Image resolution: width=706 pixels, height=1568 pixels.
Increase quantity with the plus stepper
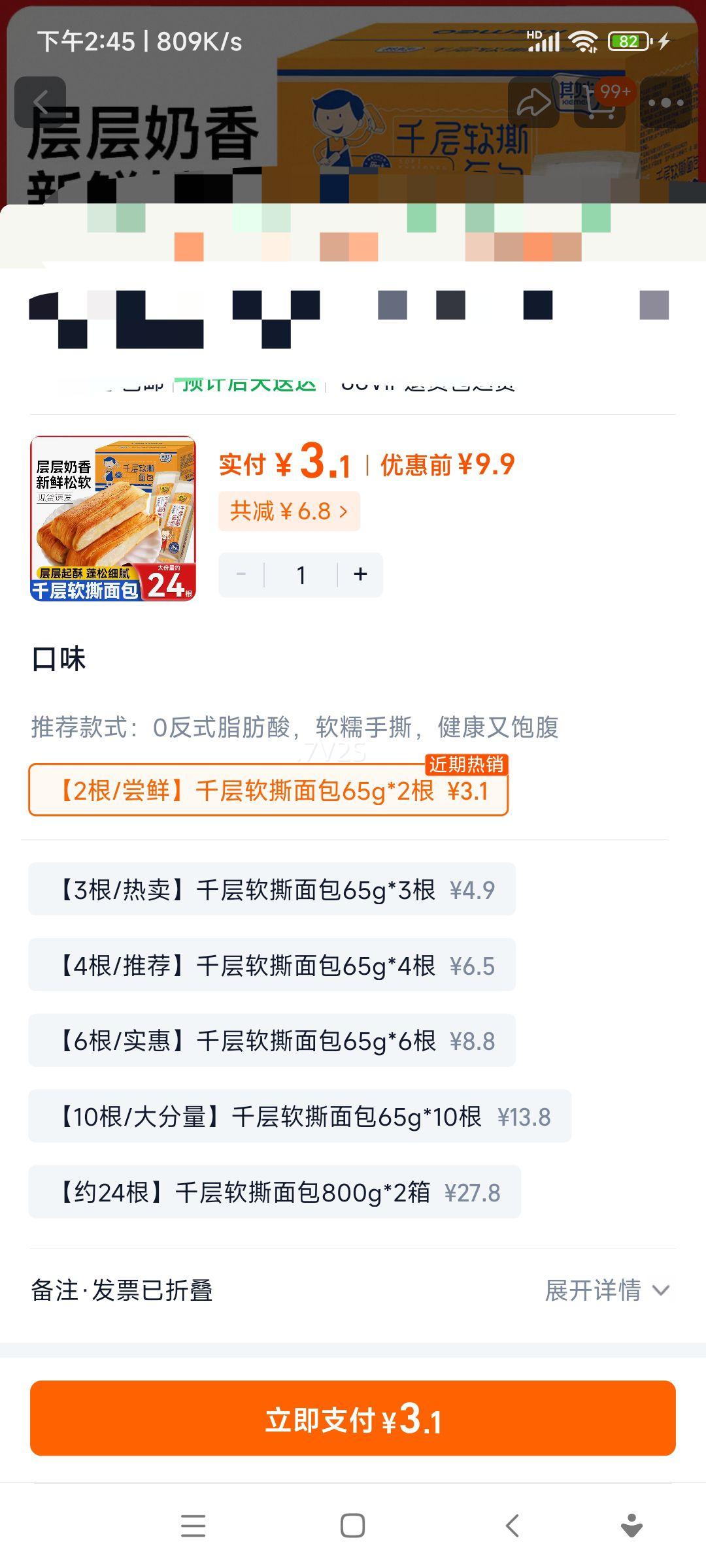pyautogui.click(x=360, y=574)
